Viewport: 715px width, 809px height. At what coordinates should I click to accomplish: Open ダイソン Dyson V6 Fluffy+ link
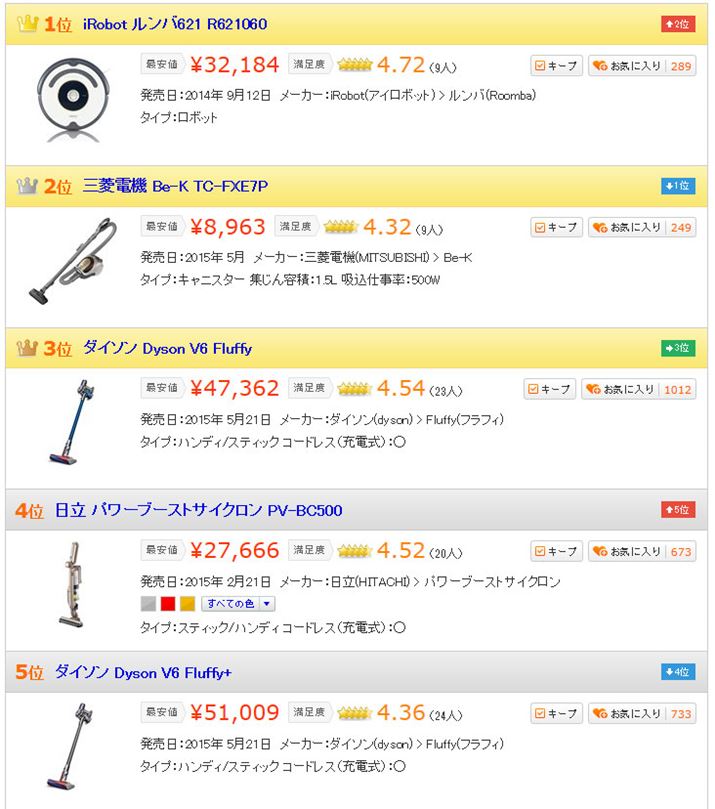(157, 673)
